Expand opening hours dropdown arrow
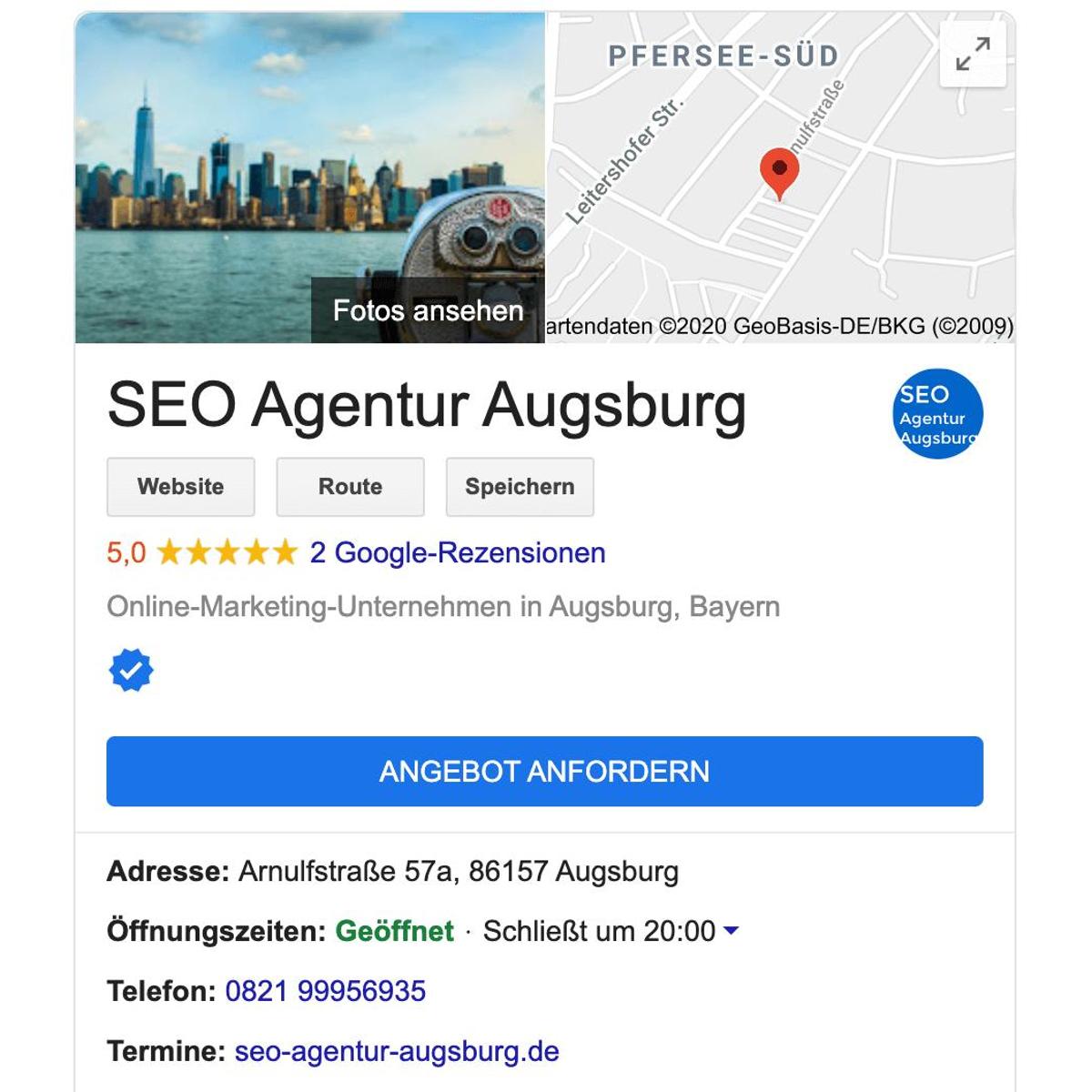This screenshot has width=1092, height=1092. tap(731, 931)
